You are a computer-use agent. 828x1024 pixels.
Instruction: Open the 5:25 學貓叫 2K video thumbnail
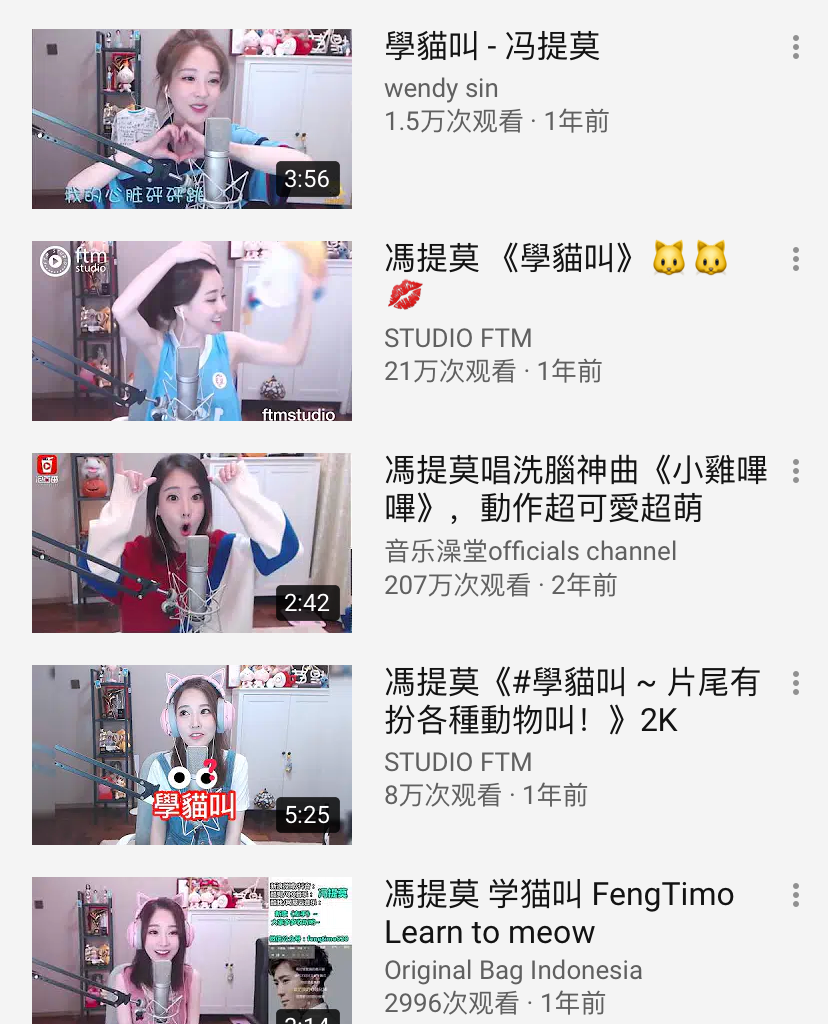(192, 755)
